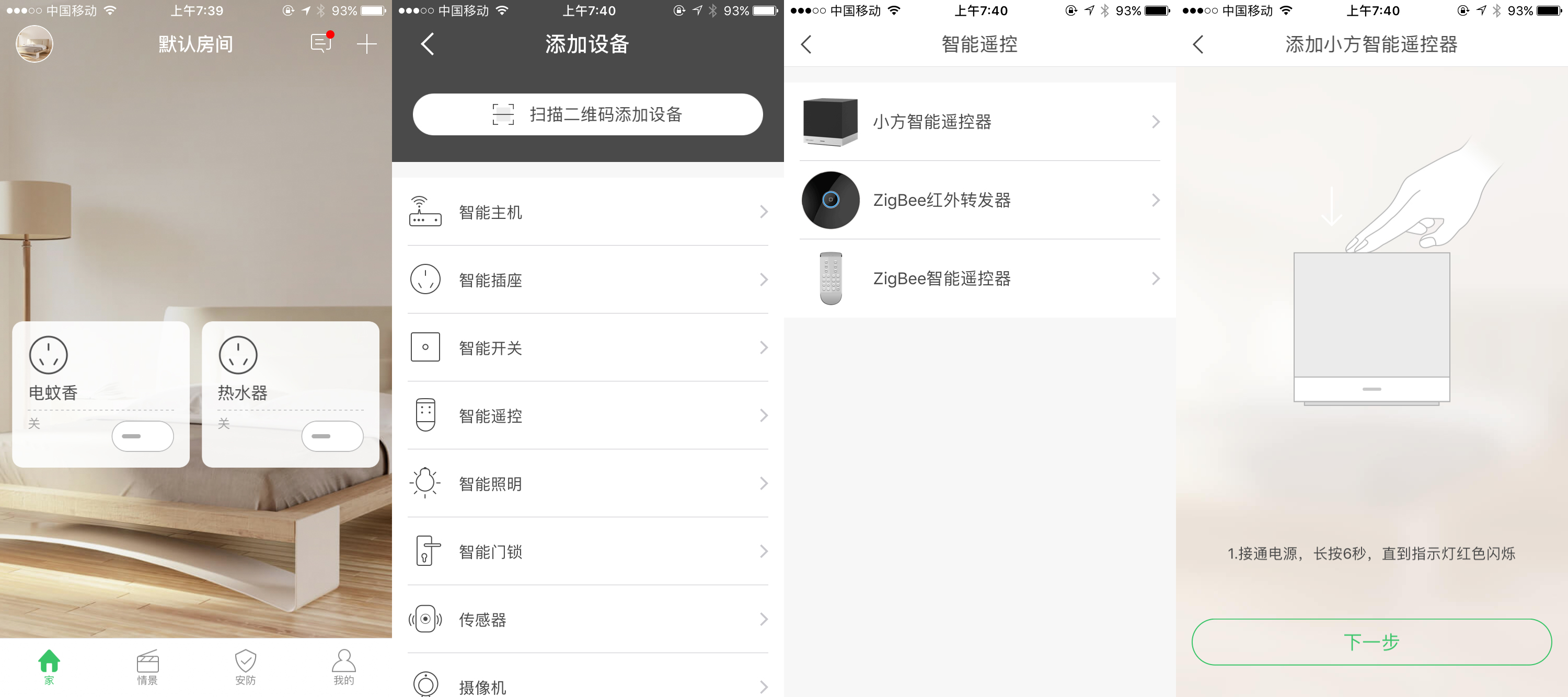
Task: Open the messages icon with red dot
Action: 321,43
